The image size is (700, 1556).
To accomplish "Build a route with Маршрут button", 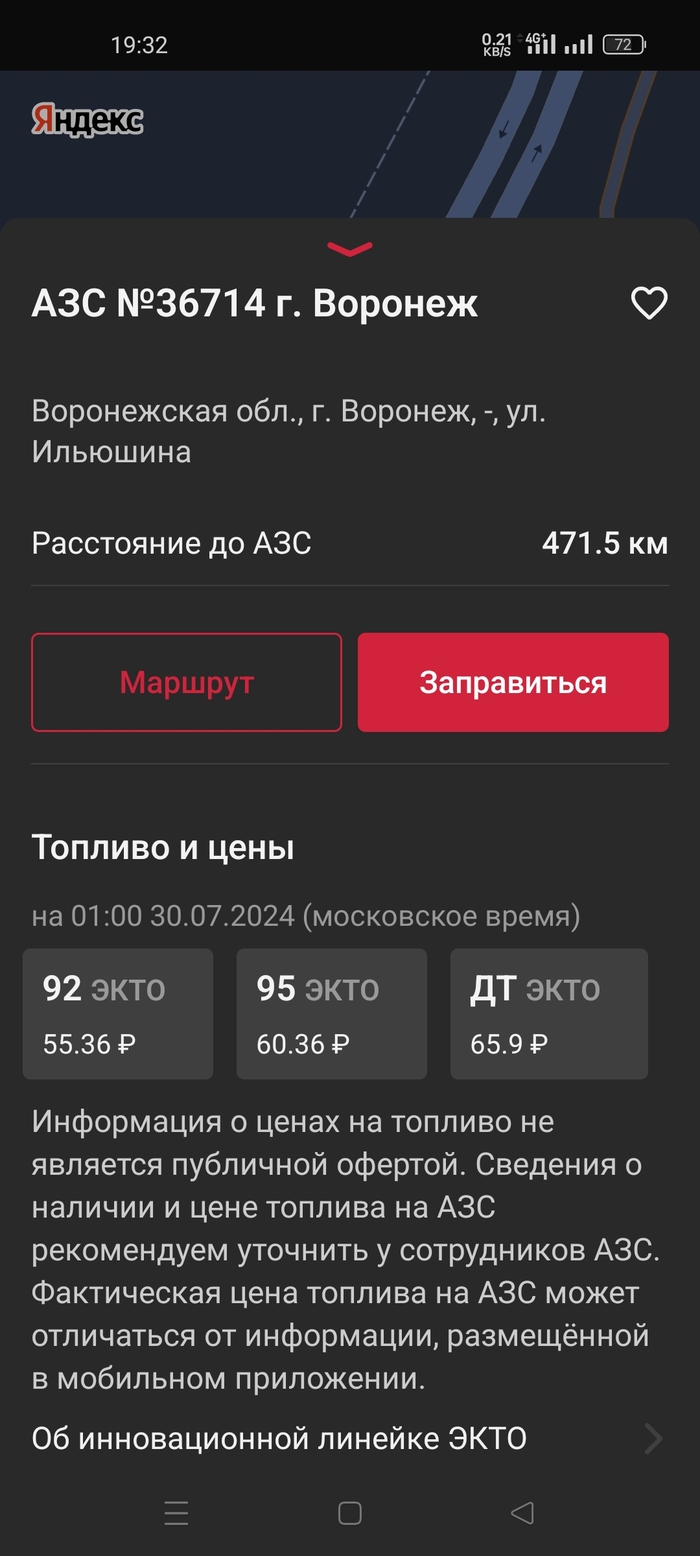I will click(x=187, y=682).
